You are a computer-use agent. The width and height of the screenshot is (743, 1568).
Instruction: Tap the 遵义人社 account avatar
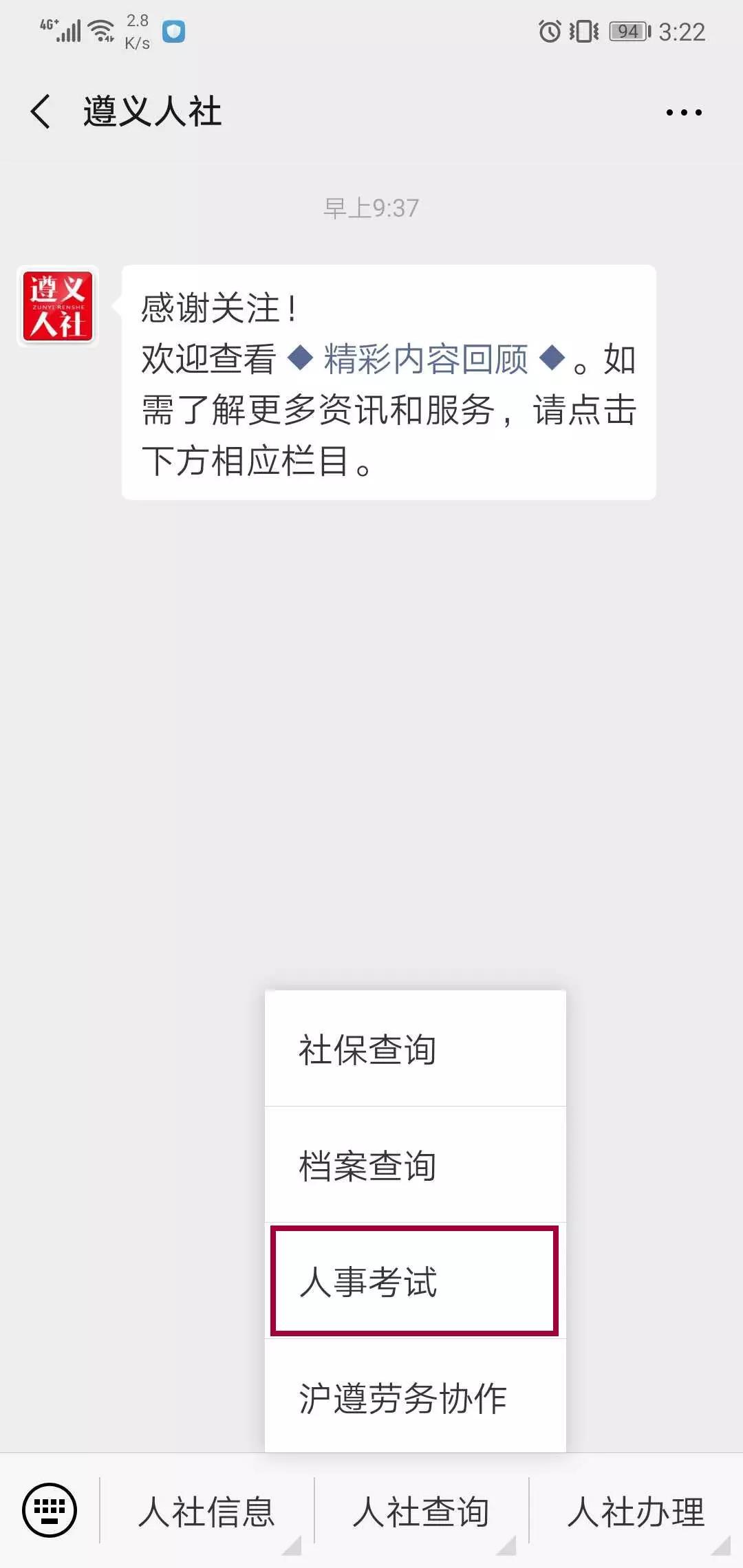point(58,307)
